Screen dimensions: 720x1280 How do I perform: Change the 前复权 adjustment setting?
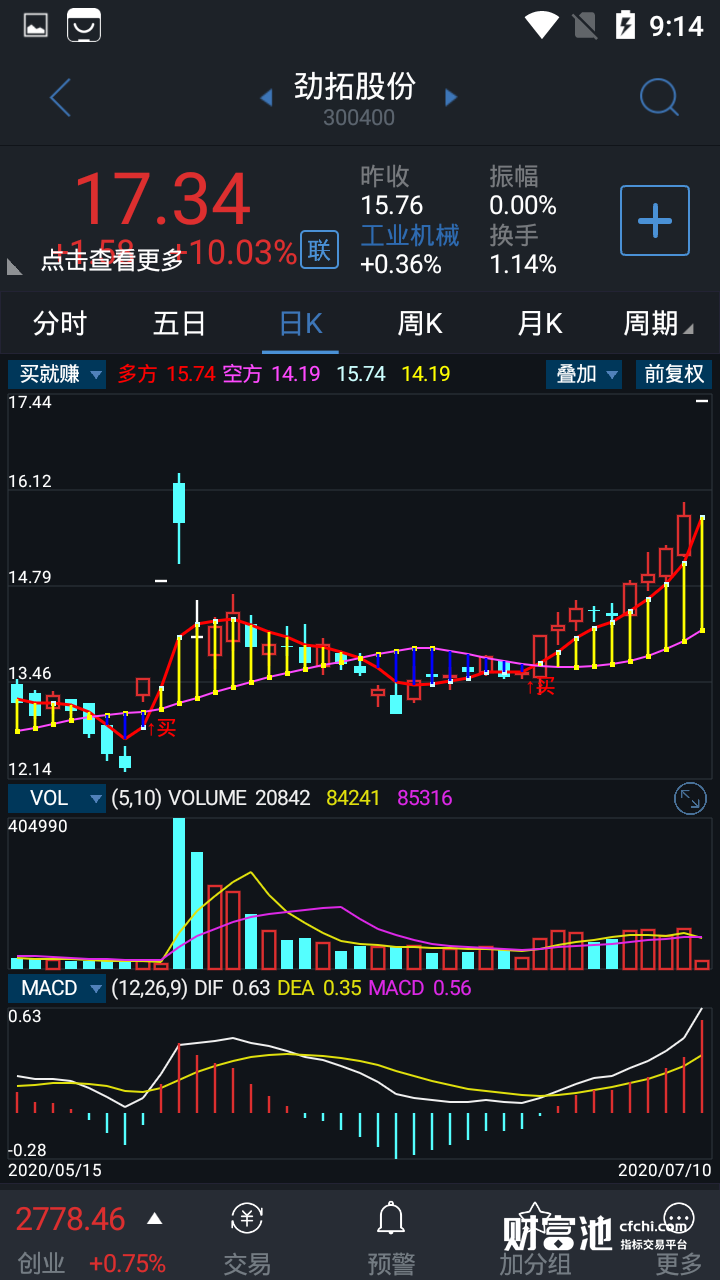(674, 374)
